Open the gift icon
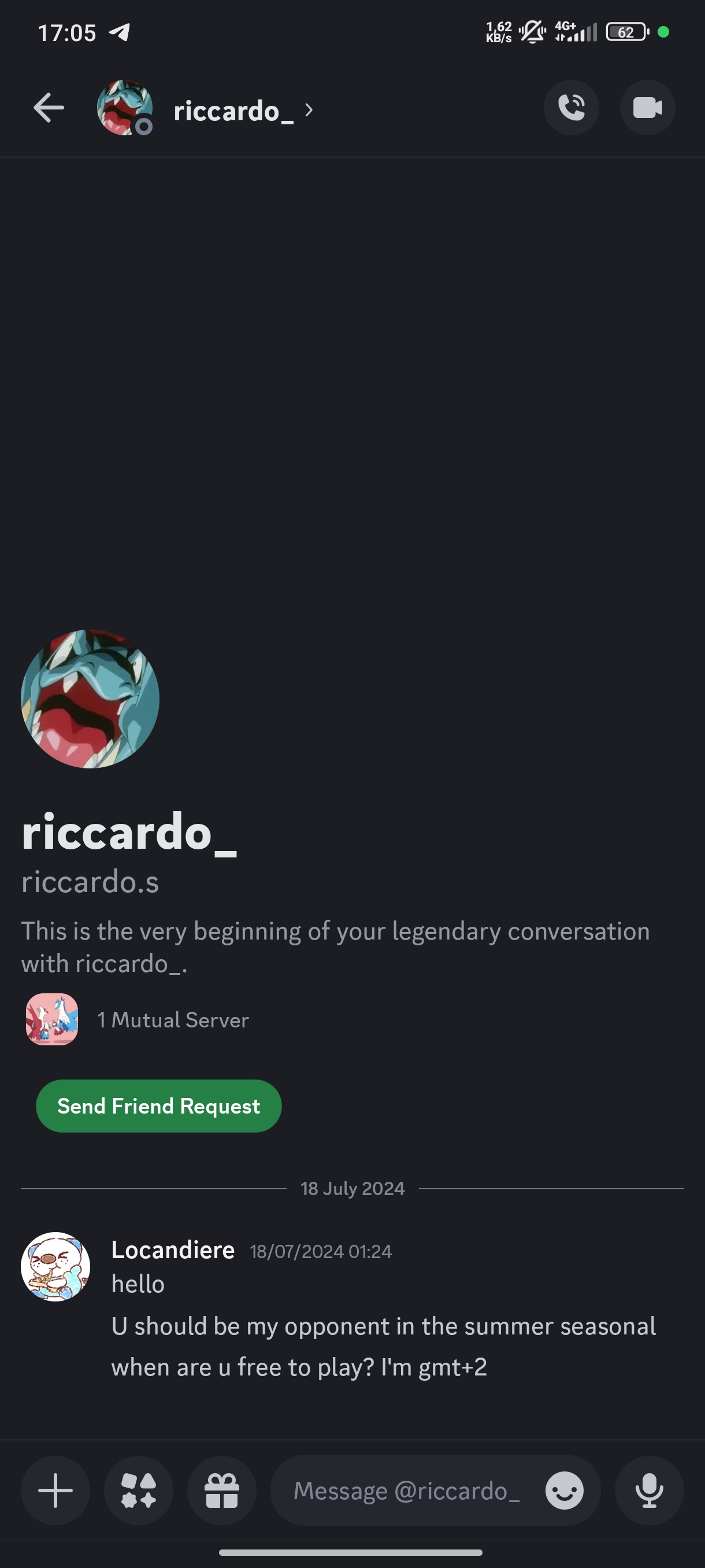Viewport: 705px width, 1568px height. pos(221,1490)
